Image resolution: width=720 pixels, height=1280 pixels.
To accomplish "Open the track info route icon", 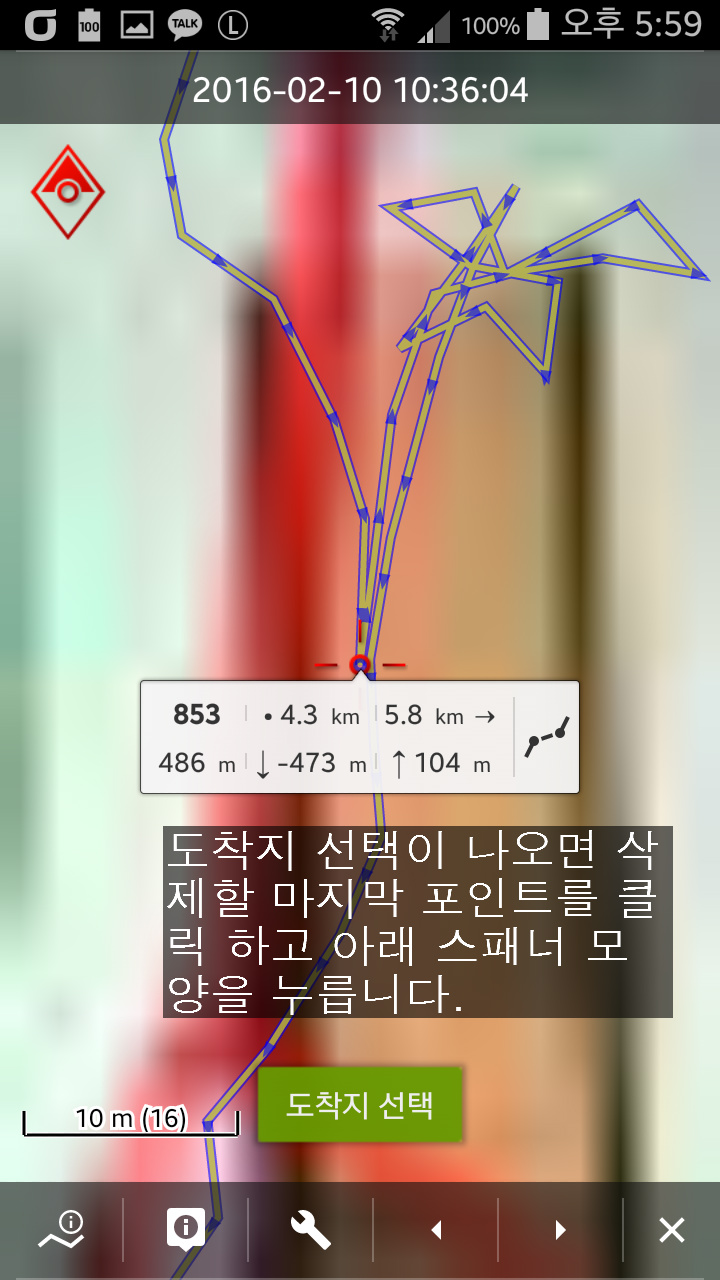I will click(62, 1229).
